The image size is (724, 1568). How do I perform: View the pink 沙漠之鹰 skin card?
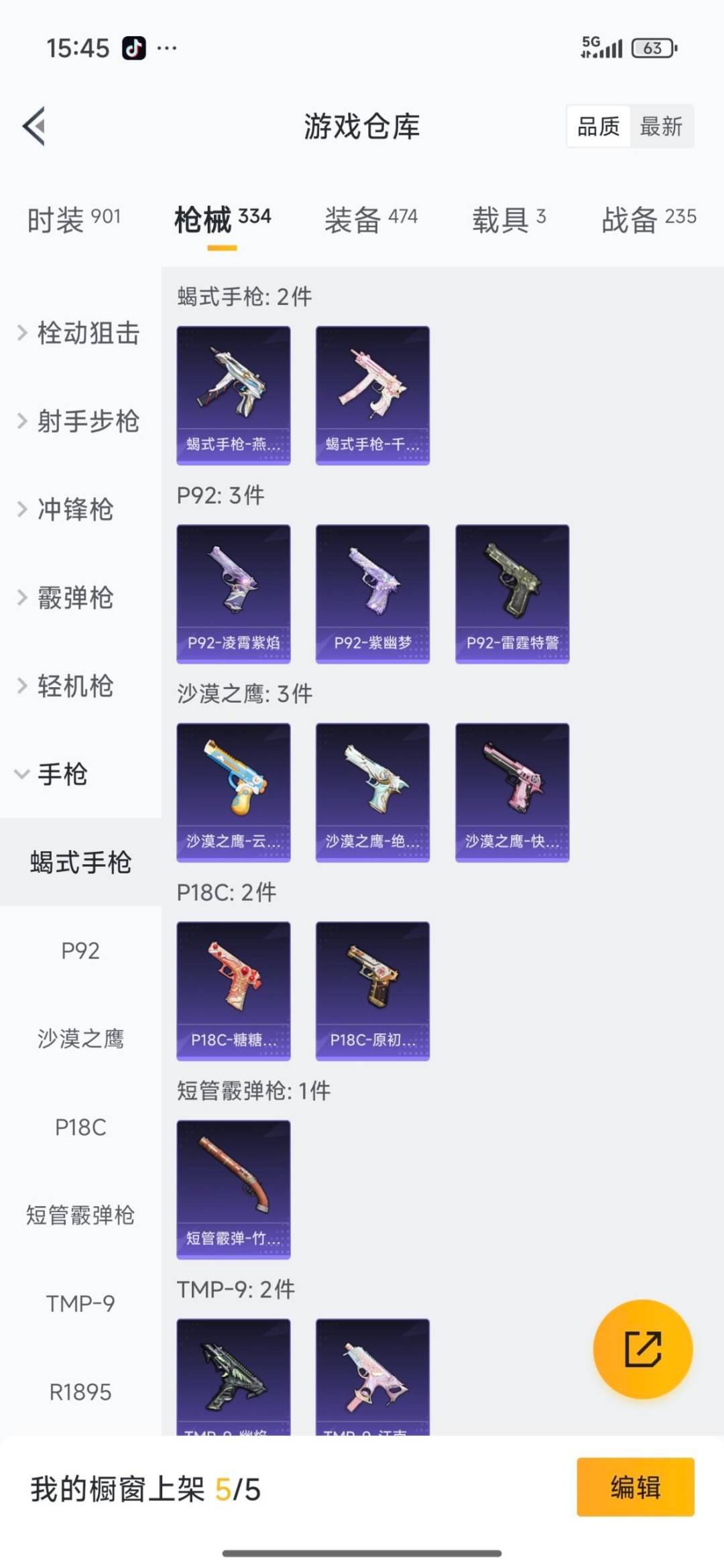[512, 792]
